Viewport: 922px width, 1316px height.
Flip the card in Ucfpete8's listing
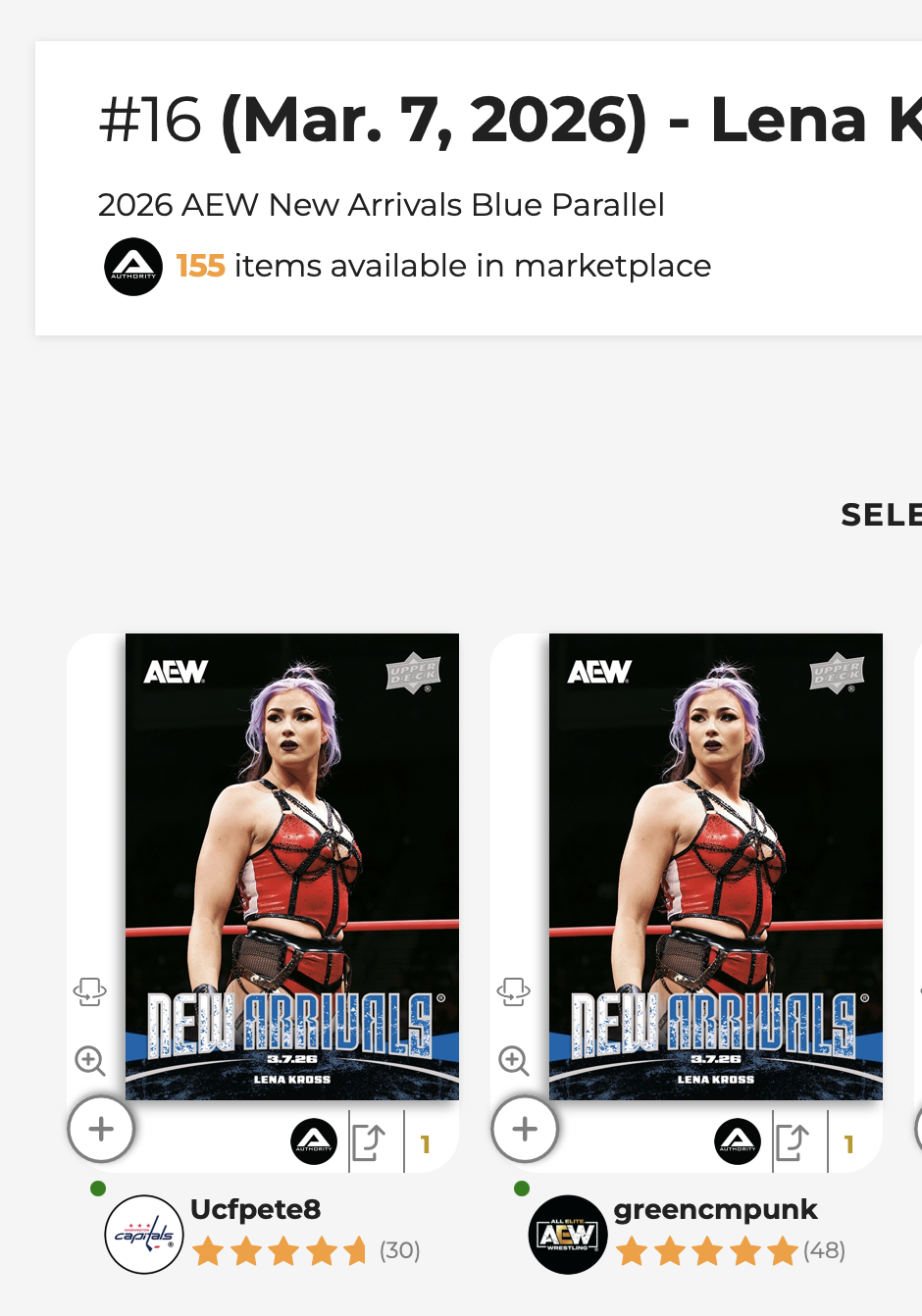click(x=90, y=991)
